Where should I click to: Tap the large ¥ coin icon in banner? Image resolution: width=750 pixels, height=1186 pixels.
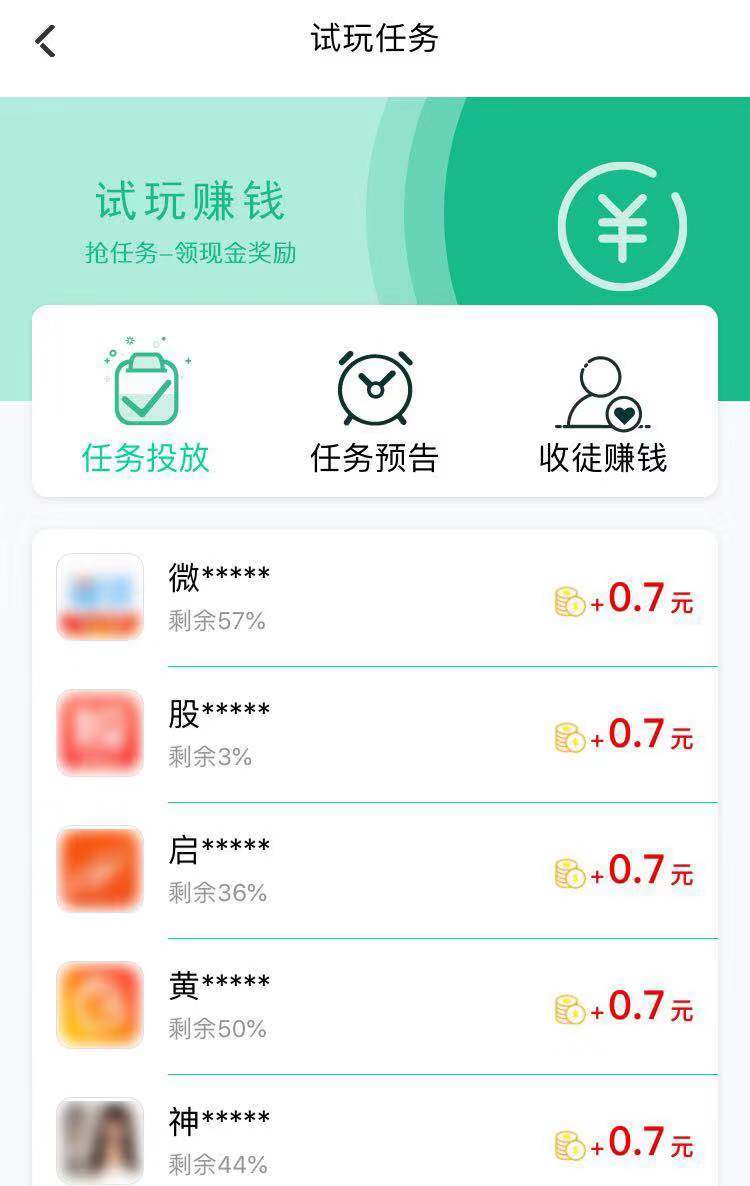pyautogui.click(x=622, y=226)
